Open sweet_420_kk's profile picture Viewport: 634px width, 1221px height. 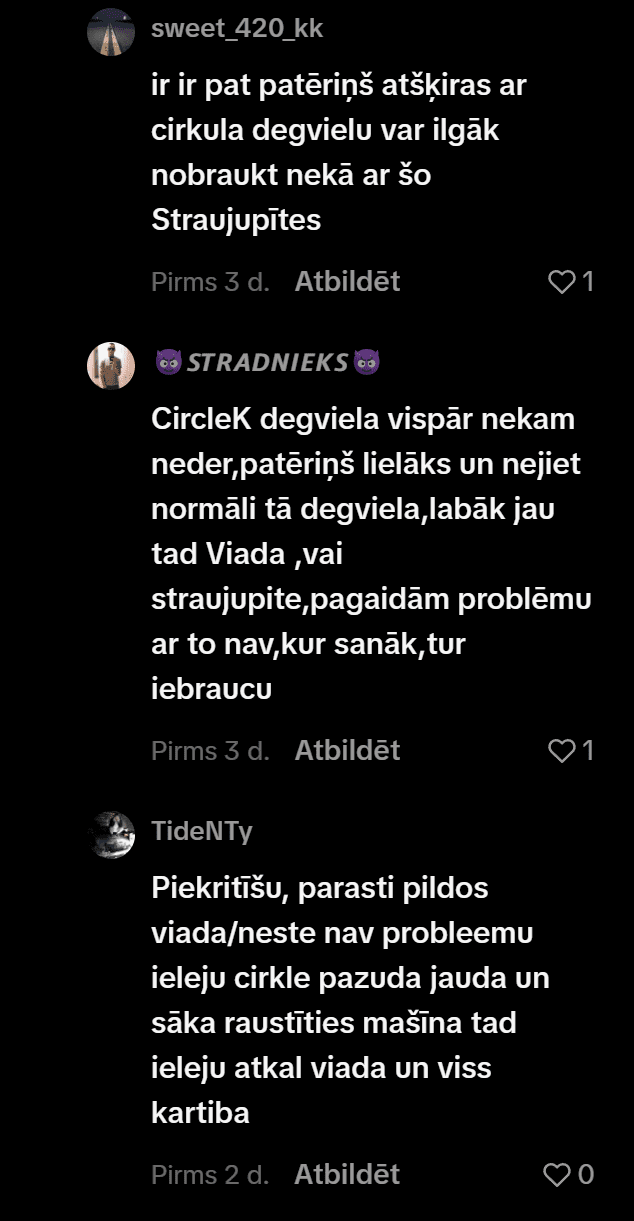pyautogui.click(x=111, y=31)
